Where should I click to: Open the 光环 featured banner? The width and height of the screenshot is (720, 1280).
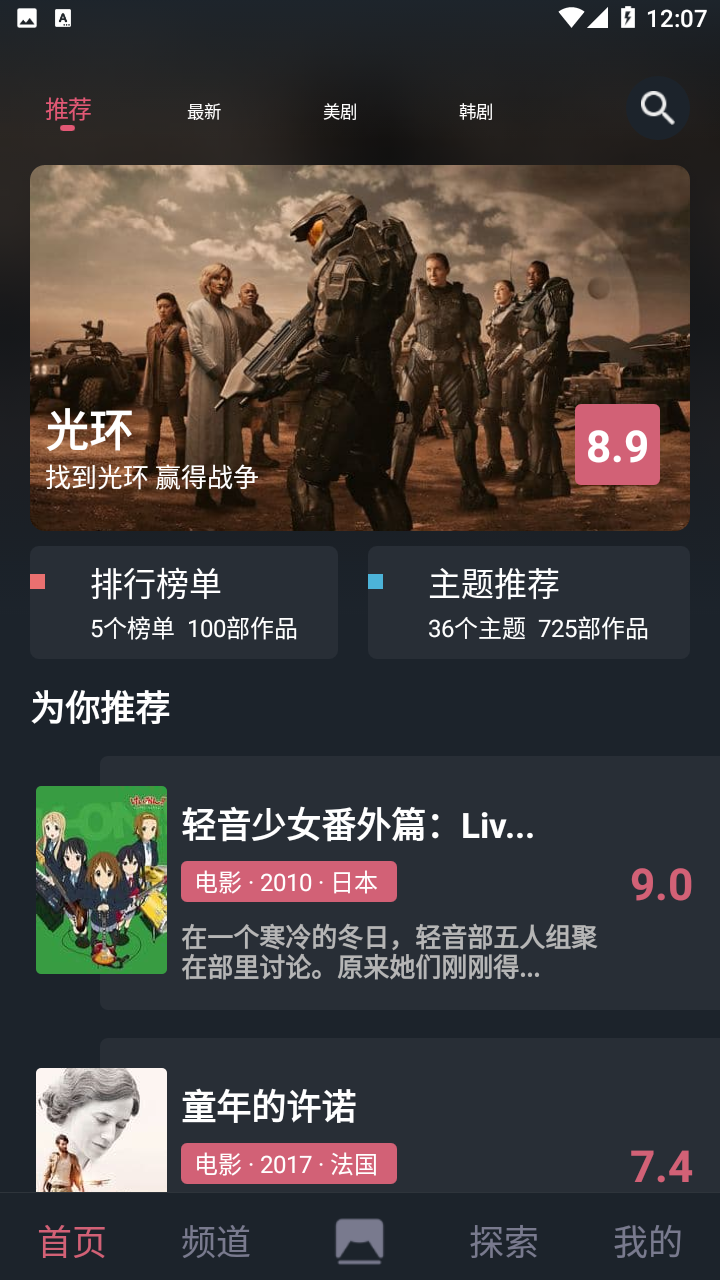(x=360, y=348)
